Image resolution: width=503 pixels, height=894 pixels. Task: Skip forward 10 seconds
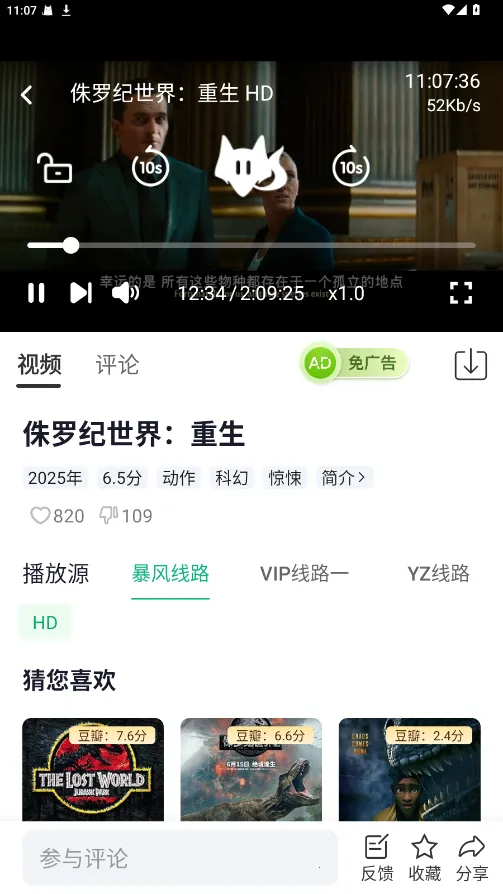tap(351, 166)
